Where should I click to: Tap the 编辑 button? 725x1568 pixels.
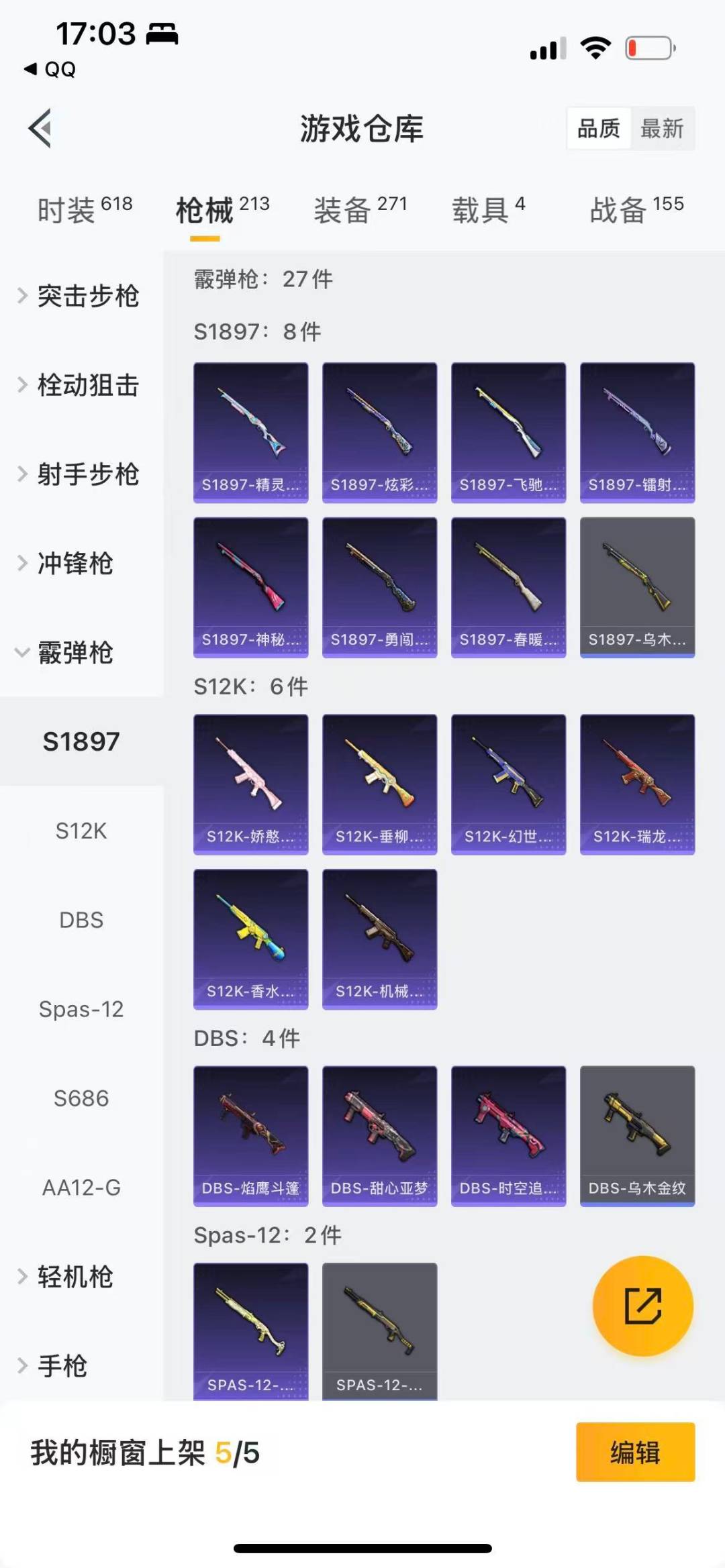point(635,1452)
